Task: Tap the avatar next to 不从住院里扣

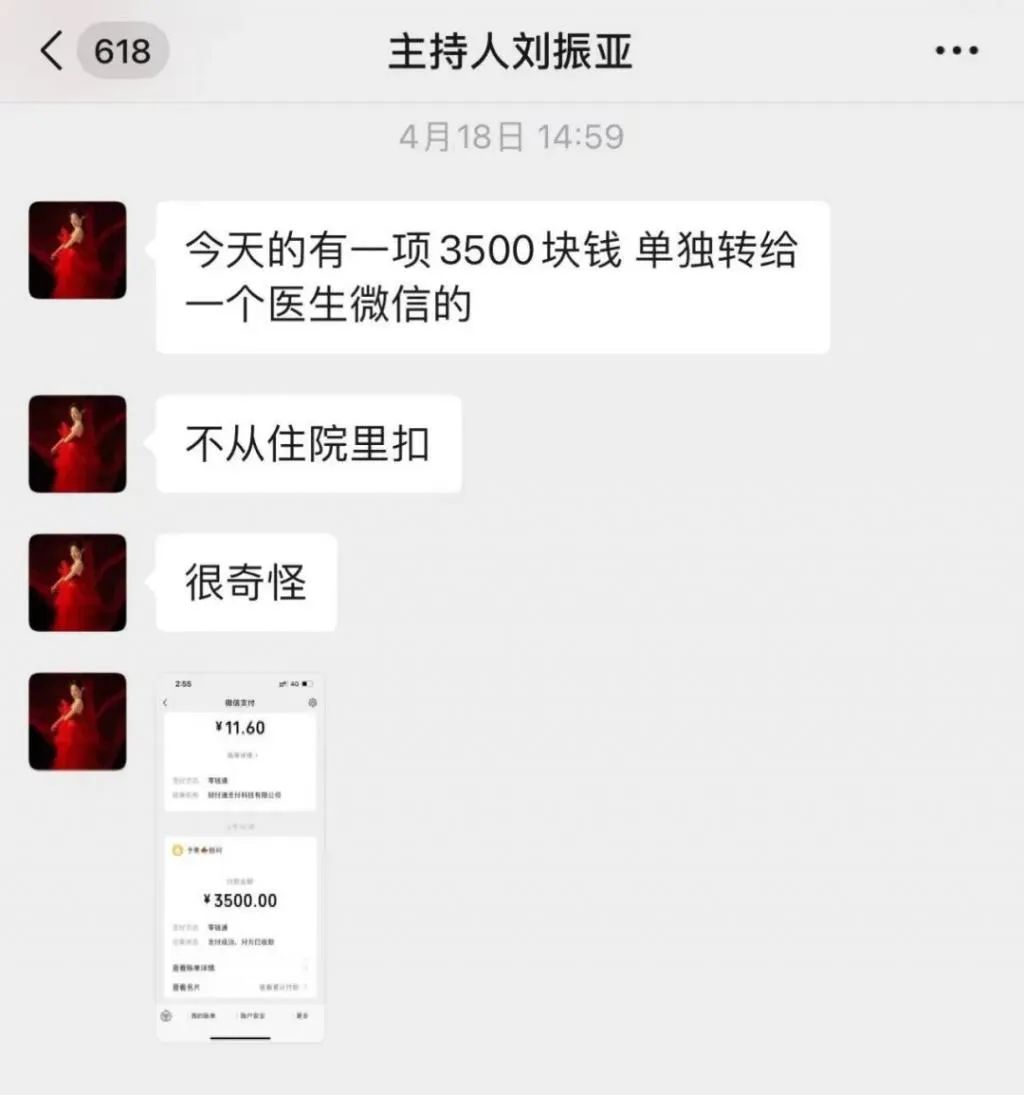Action: [77, 444]
